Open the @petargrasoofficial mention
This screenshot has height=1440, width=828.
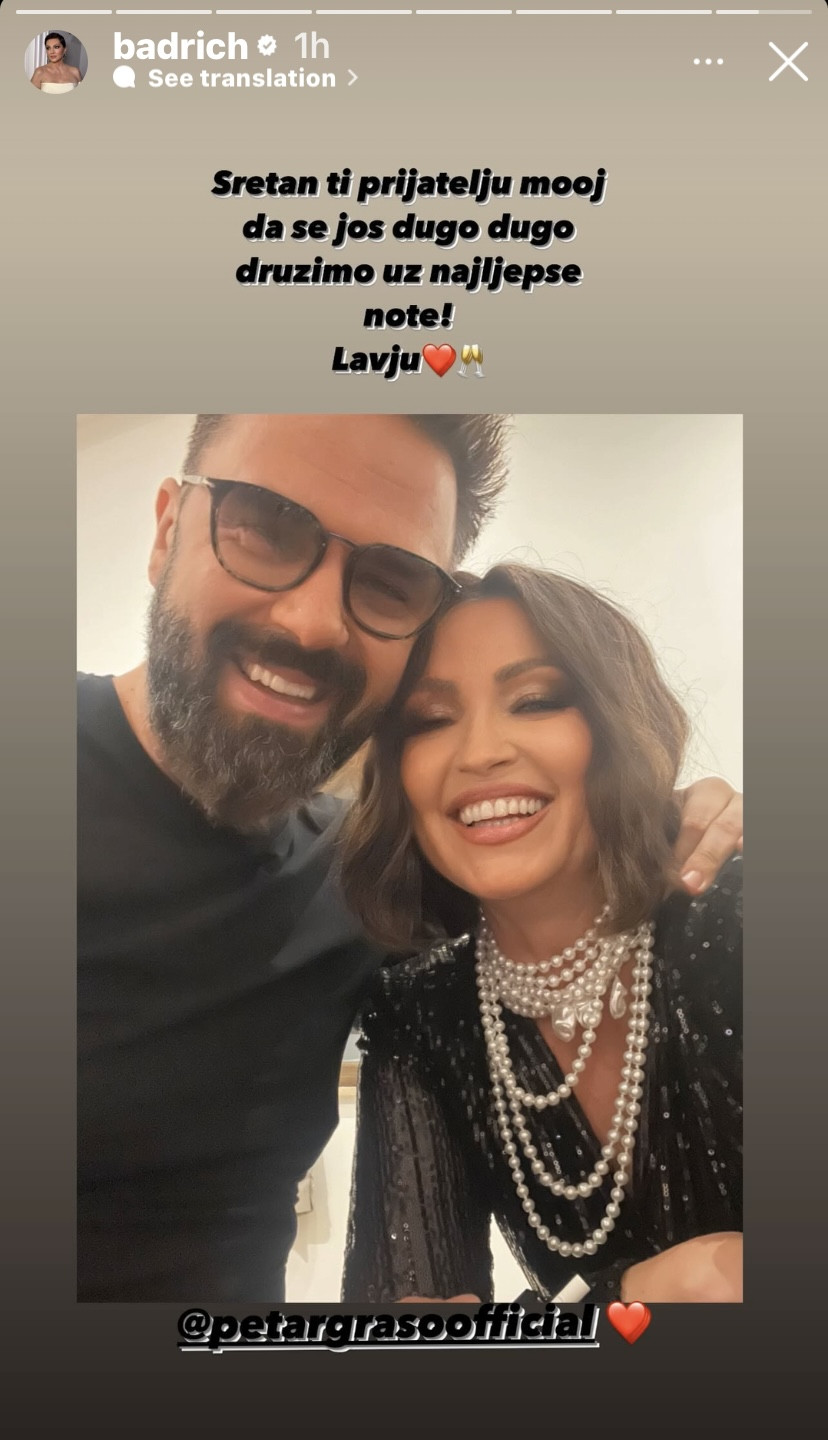coord(387,1324)
